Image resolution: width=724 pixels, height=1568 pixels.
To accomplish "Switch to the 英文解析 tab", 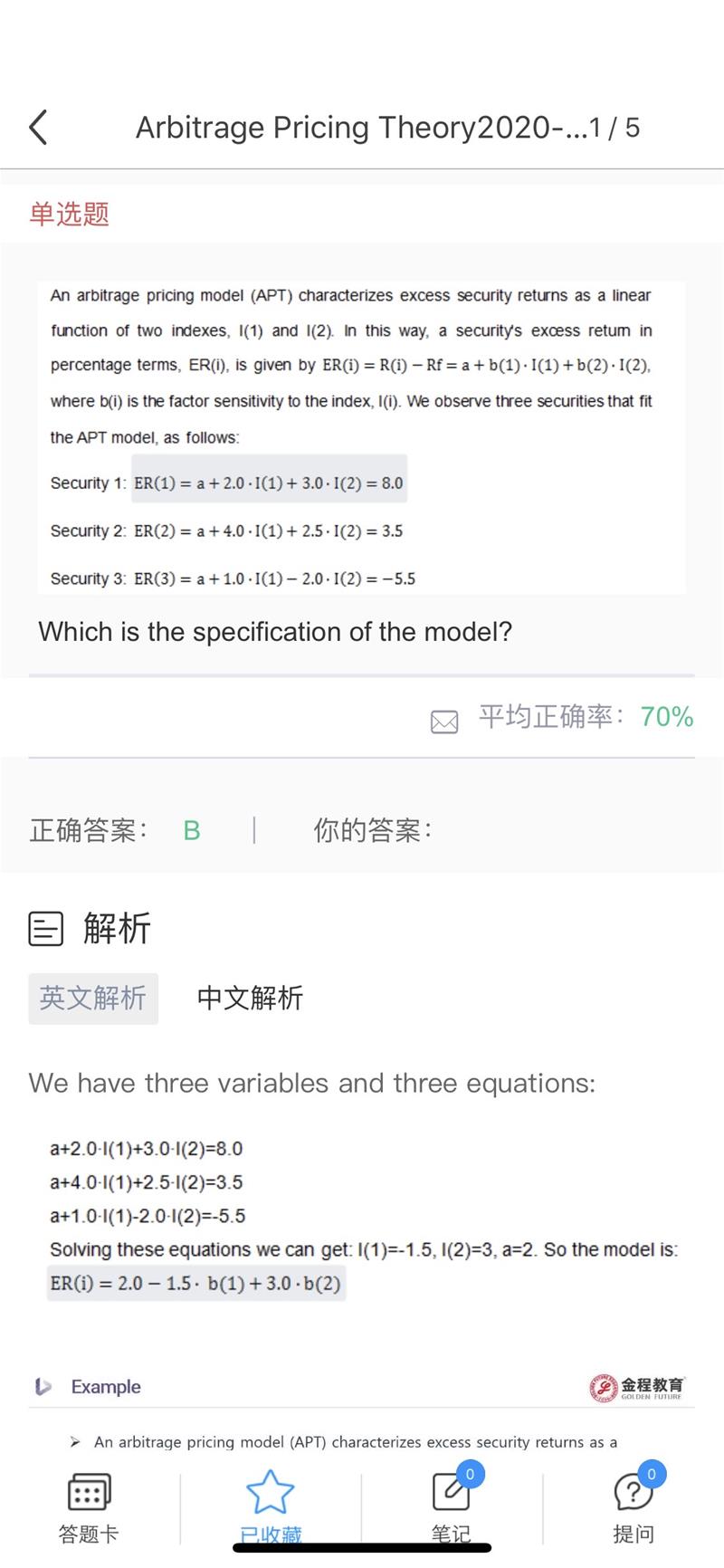I will click(x=93, y=998).
